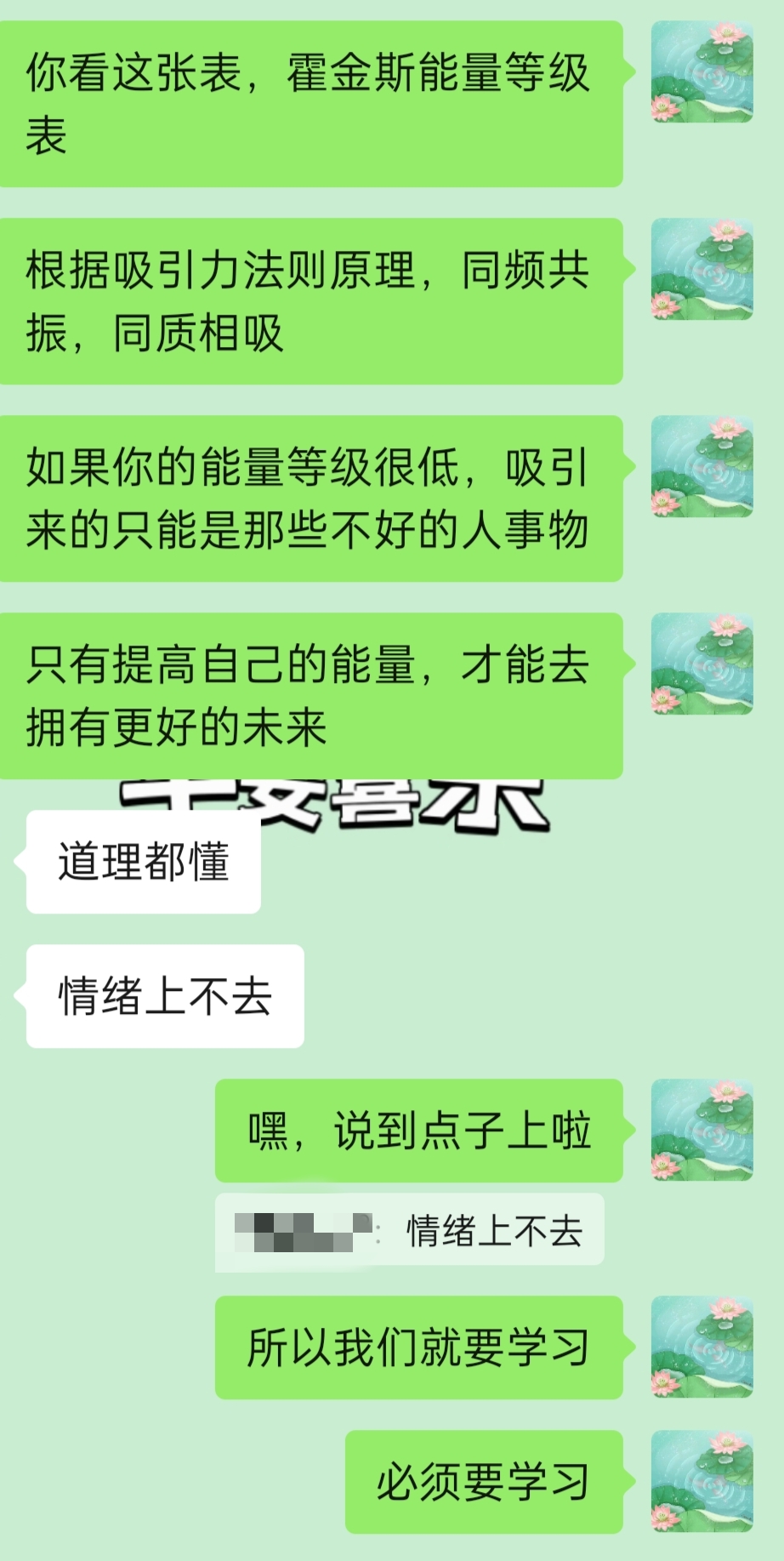View profile from avatar beside "嘿,说到点子上啦"
This screenshot has width=784, height=1561.
pyautogui.click(x=702, y=1130)
